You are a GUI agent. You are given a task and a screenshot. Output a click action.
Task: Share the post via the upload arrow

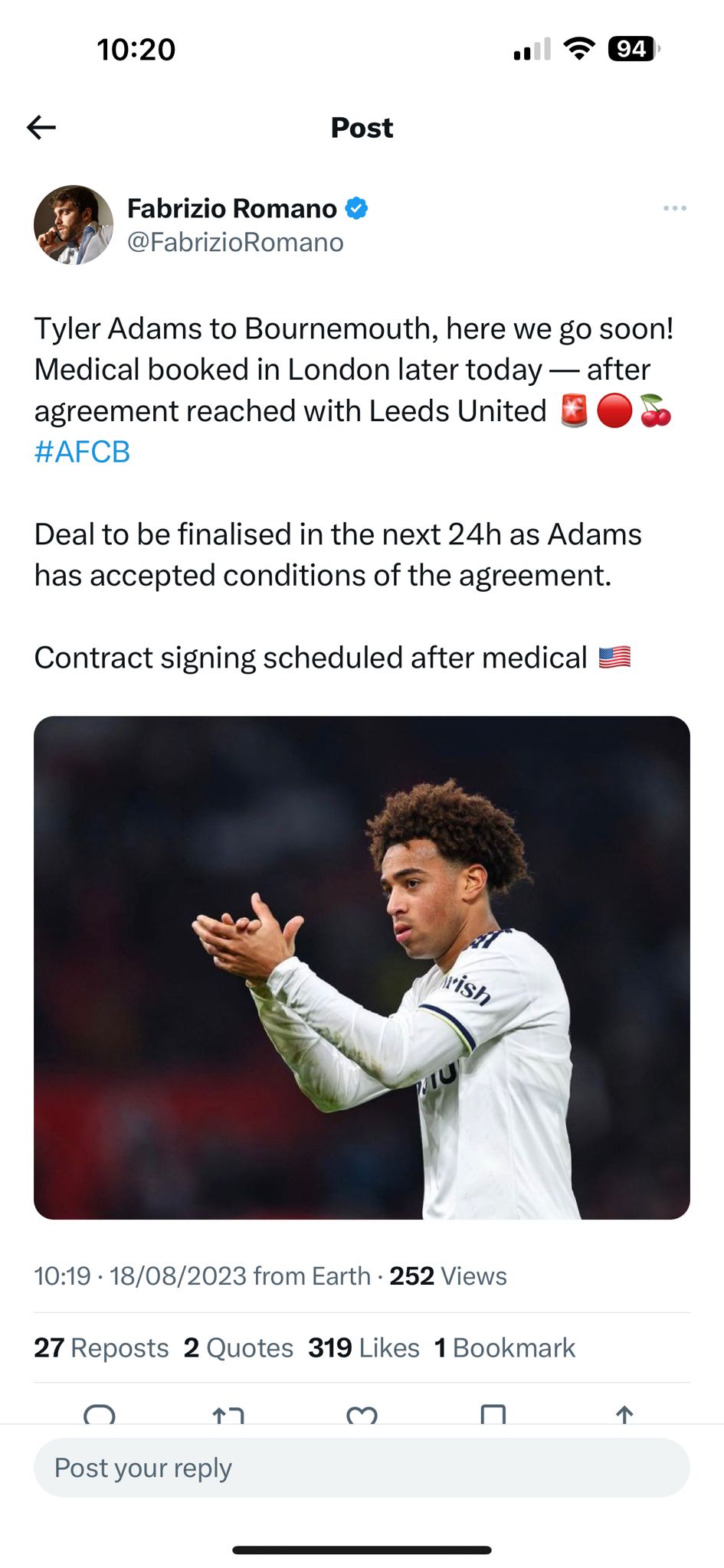pos(624,1414)
